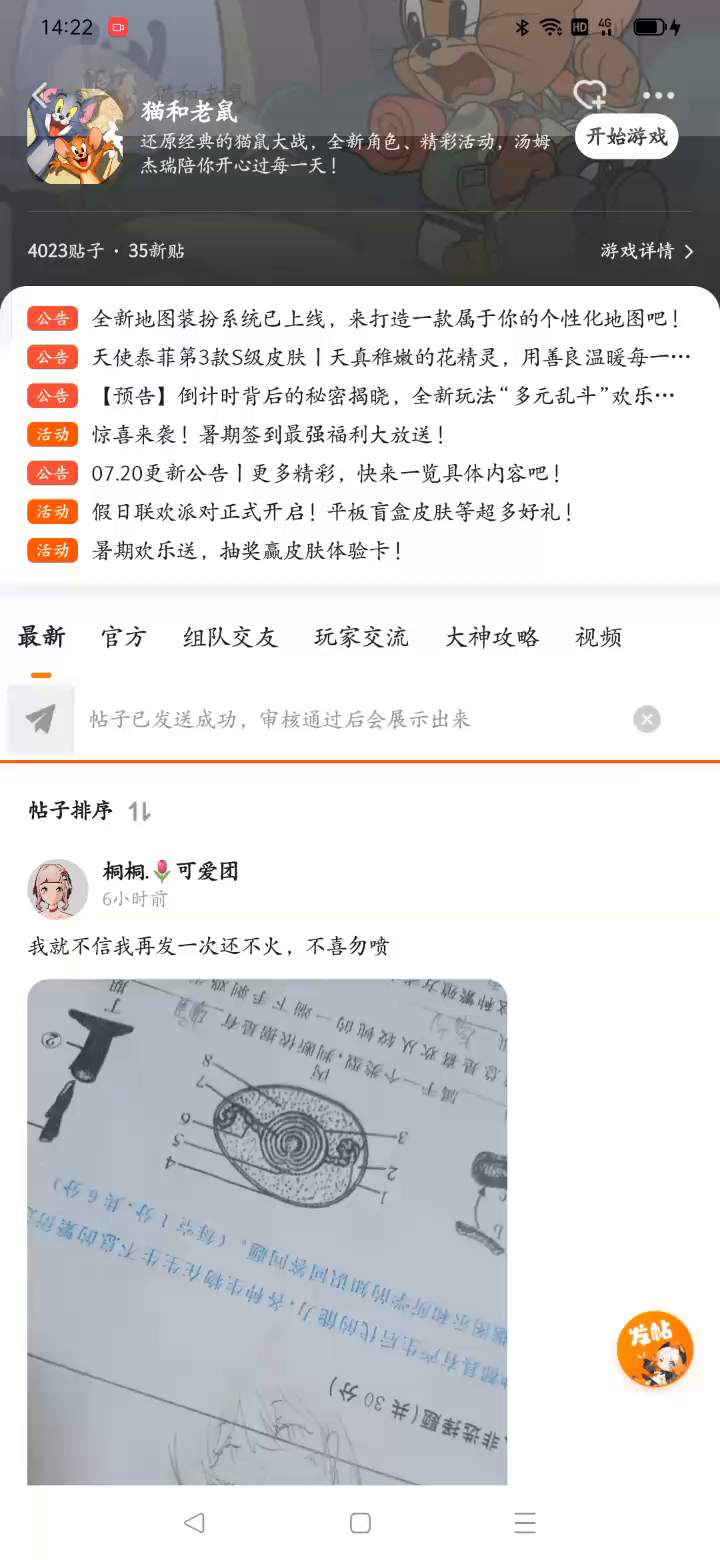
Task: Go back using the top-left arrow
Action: coord(40,95)
